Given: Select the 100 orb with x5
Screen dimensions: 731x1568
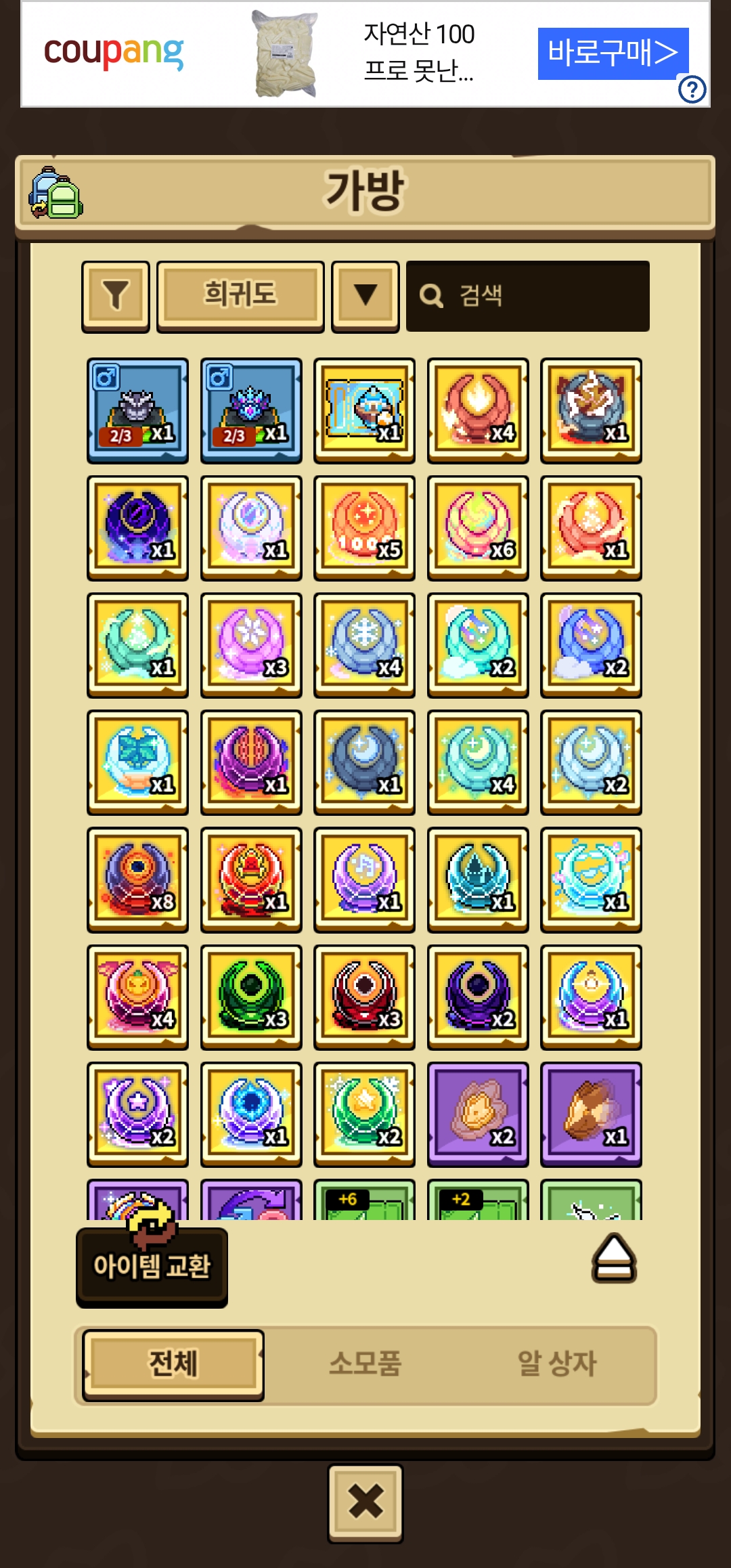Looking at the screenshot, I should coord(364,527).
